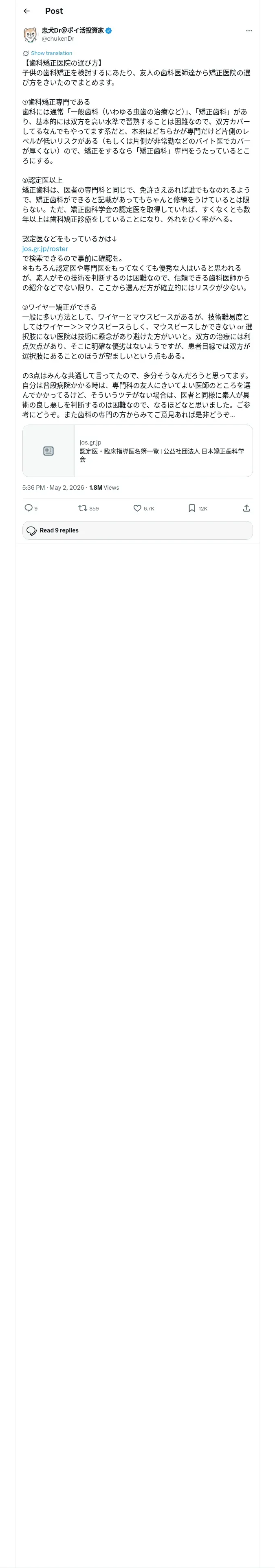Repost this post
This screenshot has height=1568, width=275.
click(88, 508)
